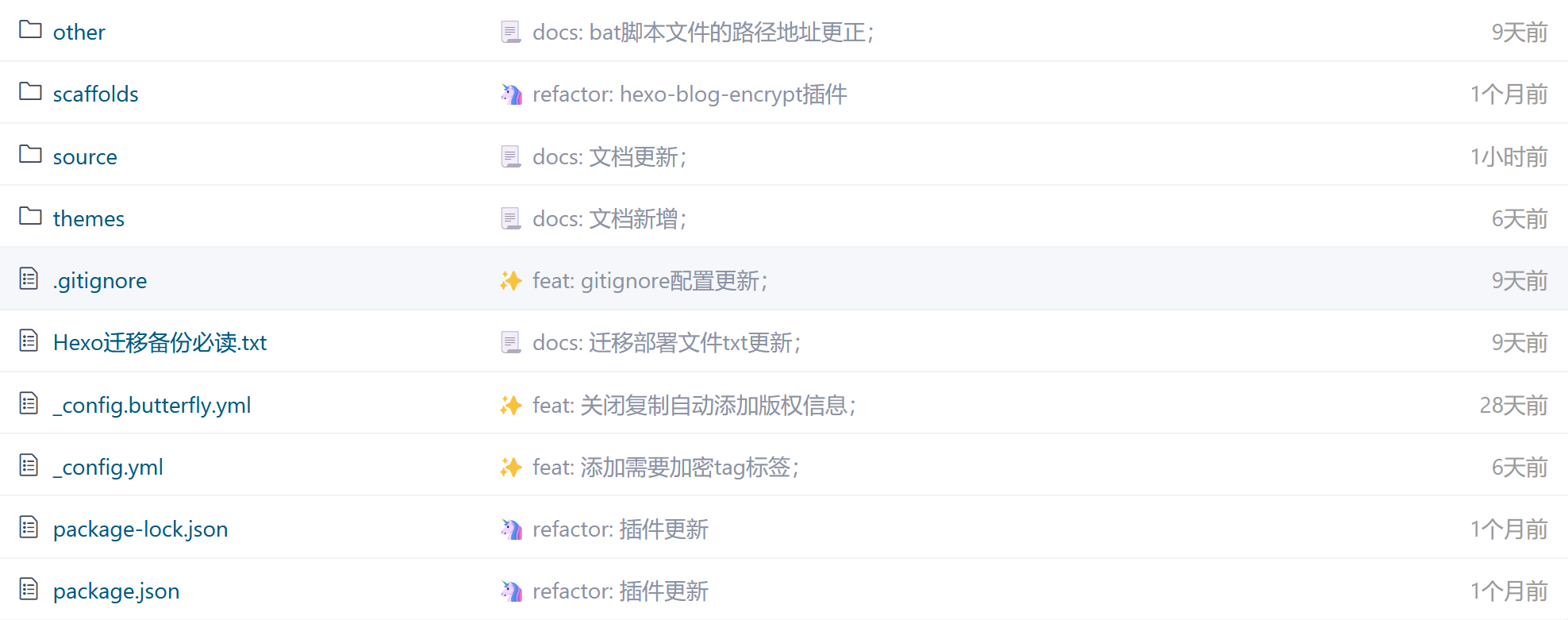Image resolution: width=1568 pixels, height=620 pixels.
Task: View commit 'docs: 文档新增'
Action: tap(609, 219)
